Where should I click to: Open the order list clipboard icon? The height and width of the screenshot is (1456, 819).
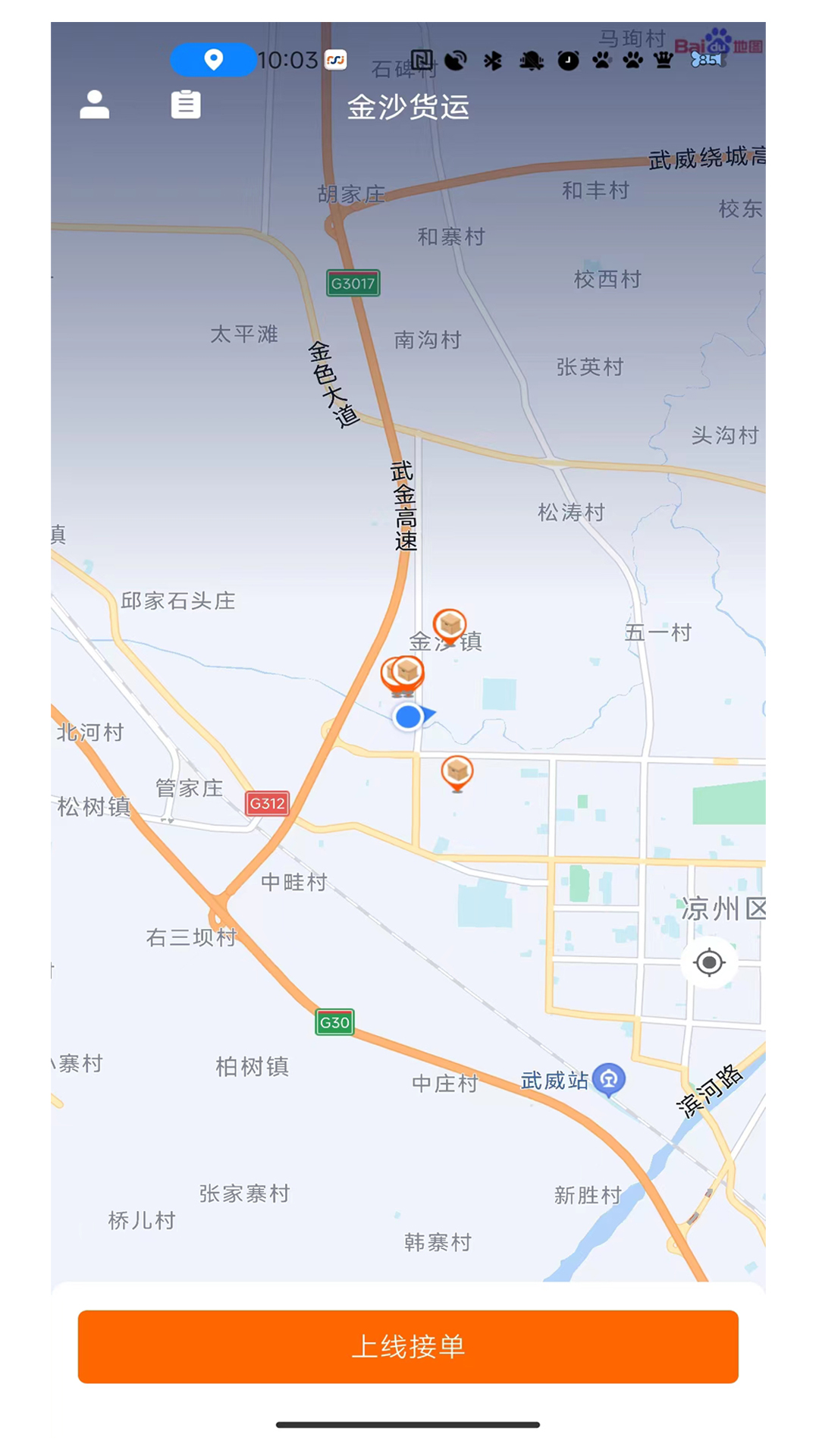tap(186, 104)
